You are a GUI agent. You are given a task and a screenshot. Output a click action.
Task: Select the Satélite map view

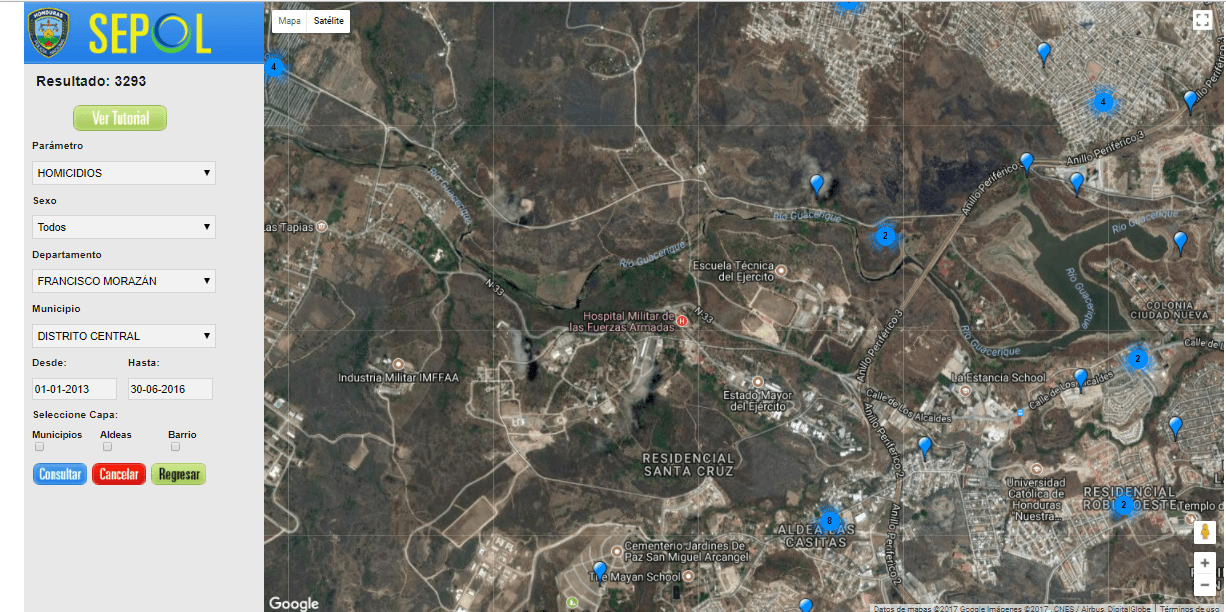coord(328,20)
